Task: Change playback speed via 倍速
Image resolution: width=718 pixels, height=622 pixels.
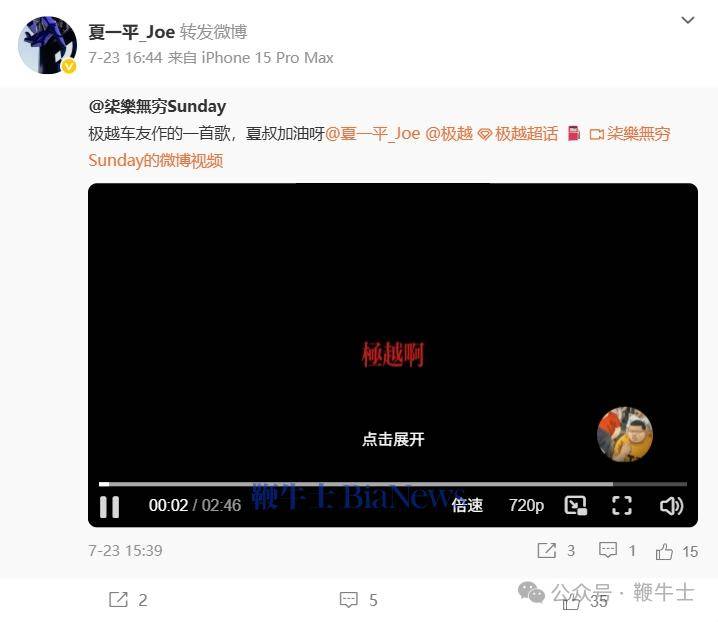Action: (467, 505)
